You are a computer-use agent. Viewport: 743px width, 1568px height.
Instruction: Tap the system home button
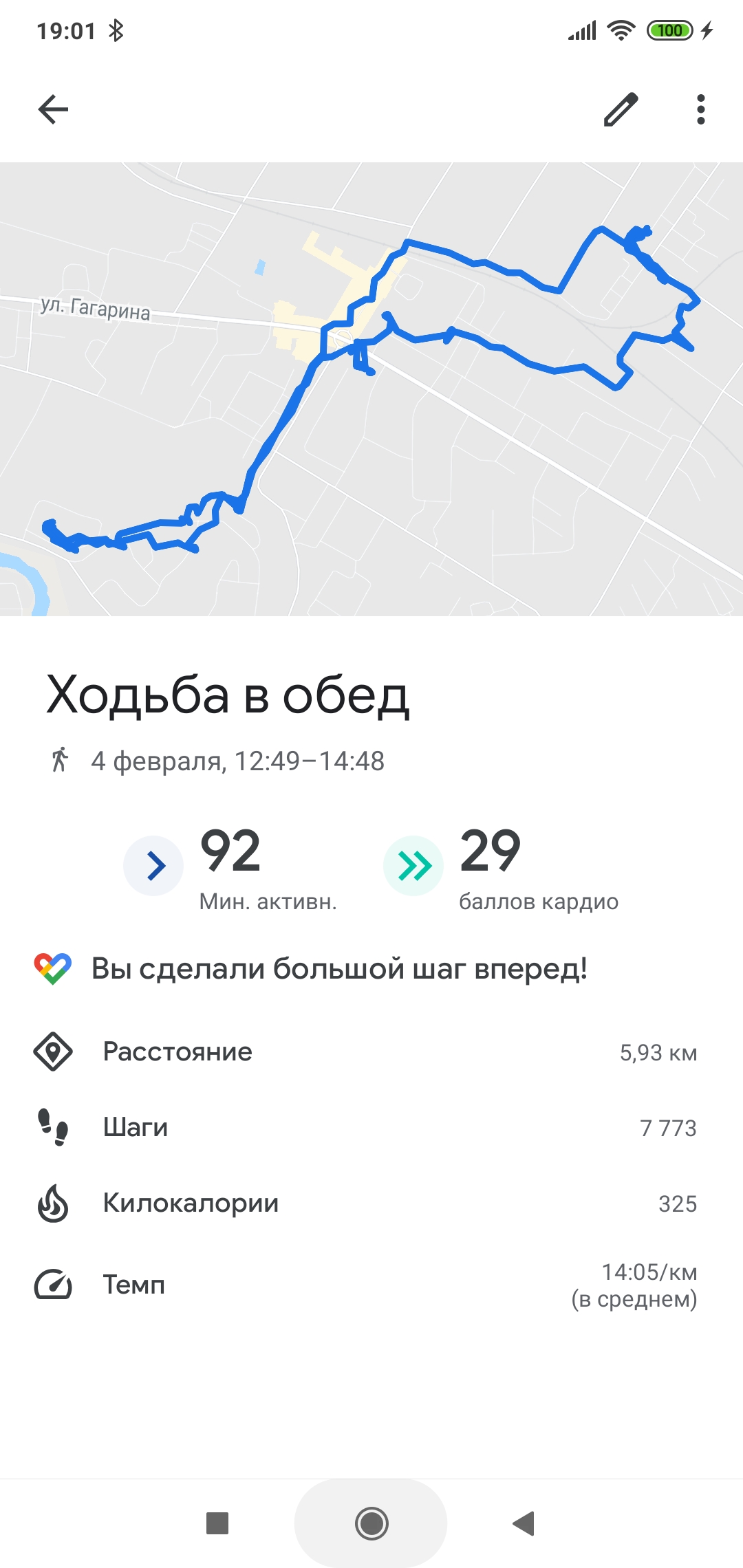[x=371, y=1523]
